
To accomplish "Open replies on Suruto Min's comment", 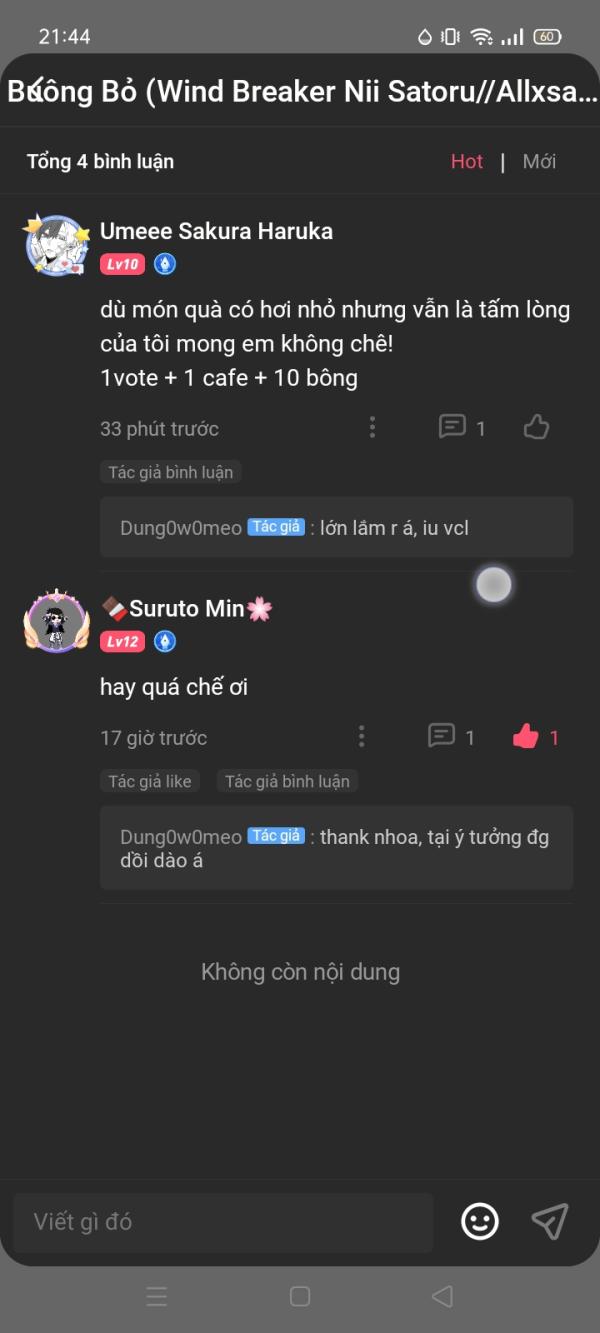I will pos(451,737).
